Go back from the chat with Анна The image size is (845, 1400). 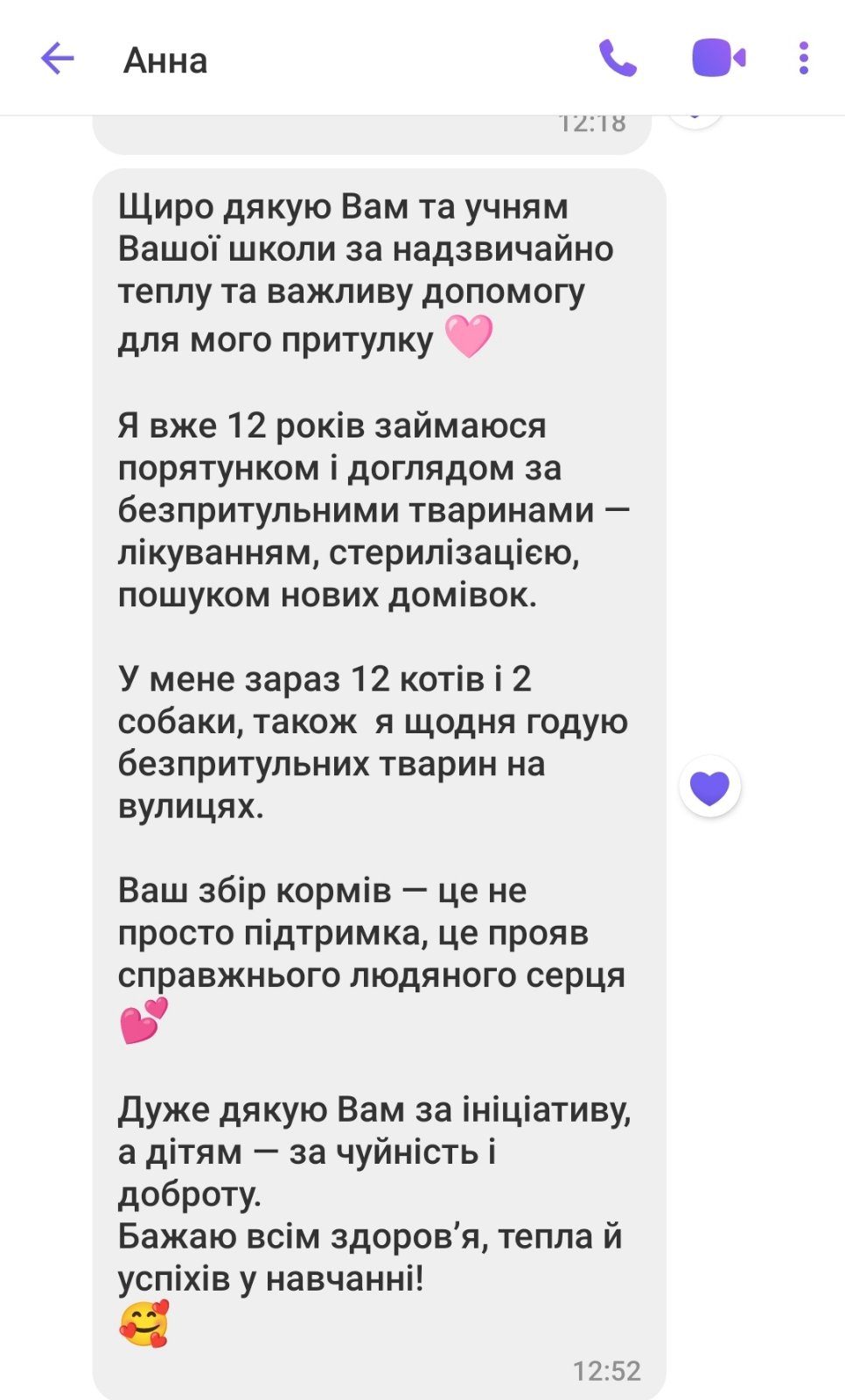pos(58,59)
